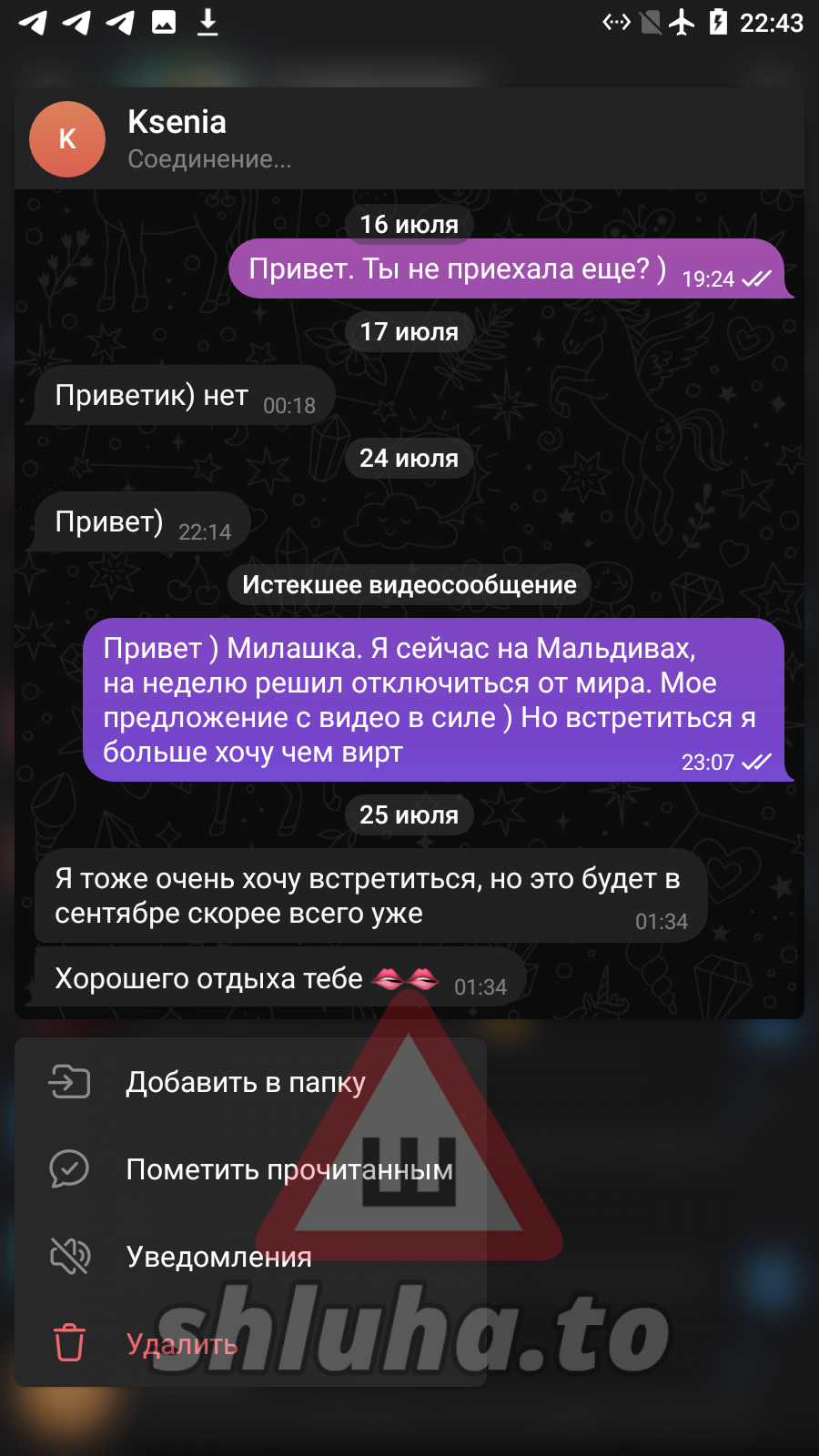Select 'Добавить в папку' option
Screen dimensions: 819x1456
pyautogui.click(x=246, y=1082)
